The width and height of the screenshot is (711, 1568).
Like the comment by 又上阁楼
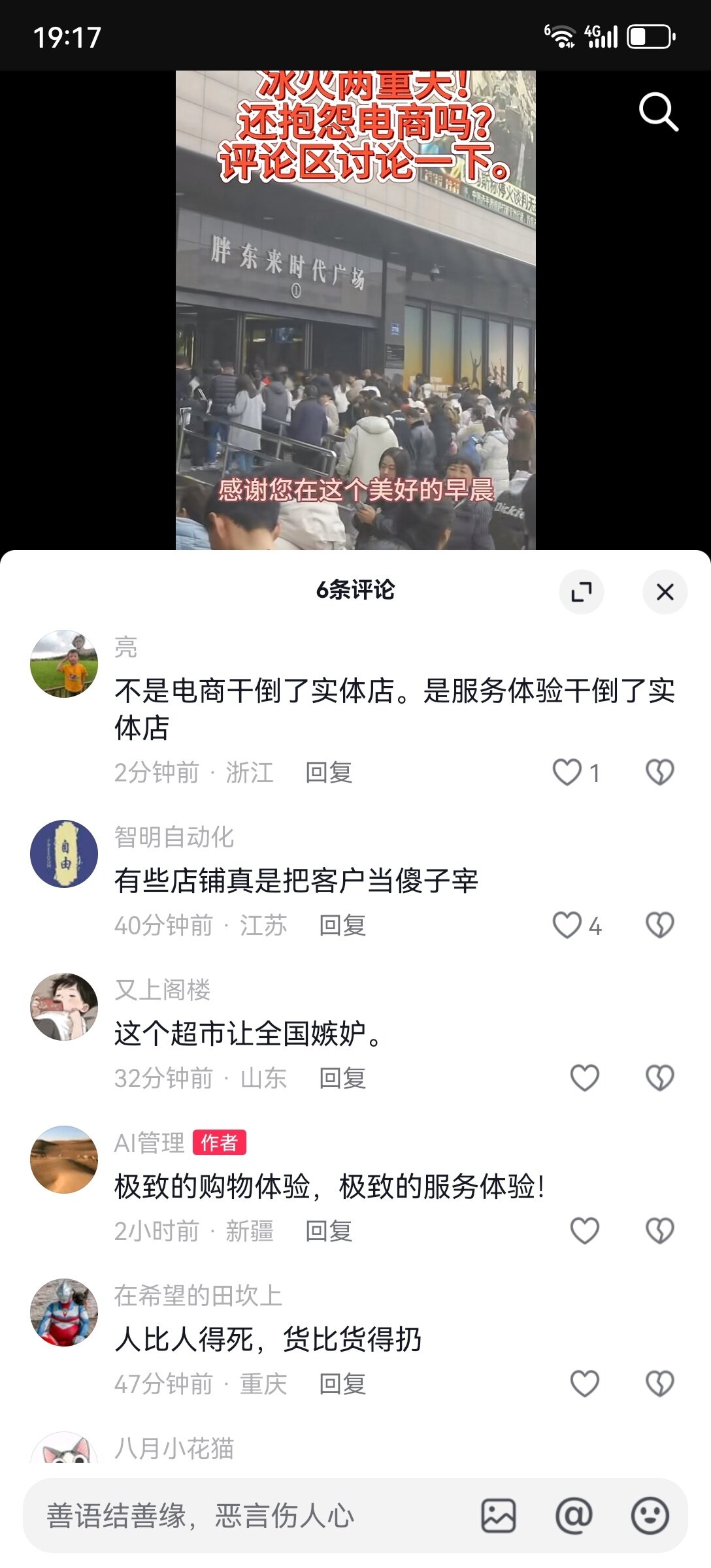pyautogui.click(x=584, y=1078)
